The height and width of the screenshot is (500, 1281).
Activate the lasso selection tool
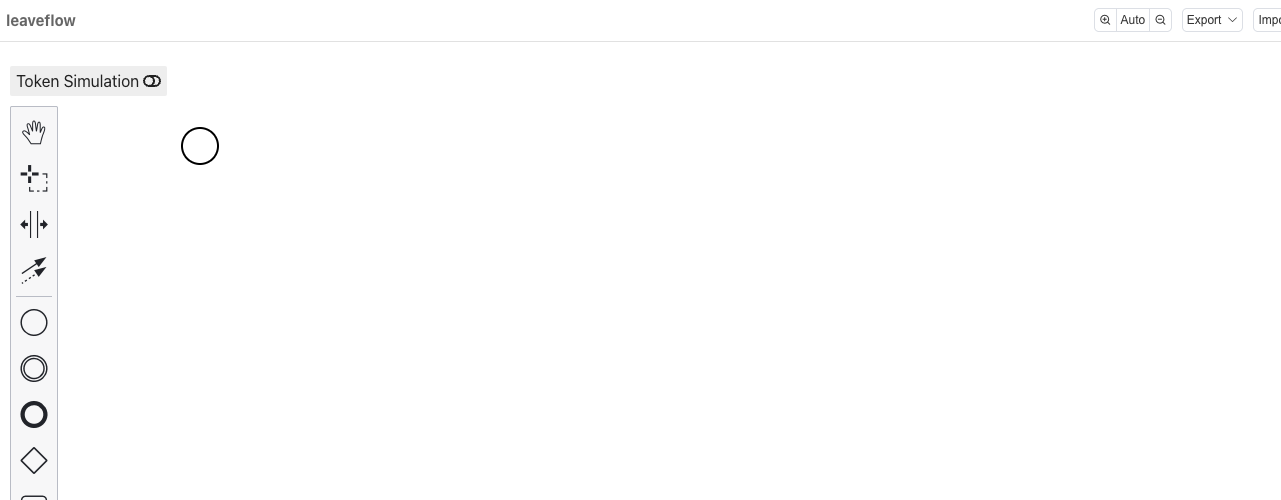coord(34,178)
